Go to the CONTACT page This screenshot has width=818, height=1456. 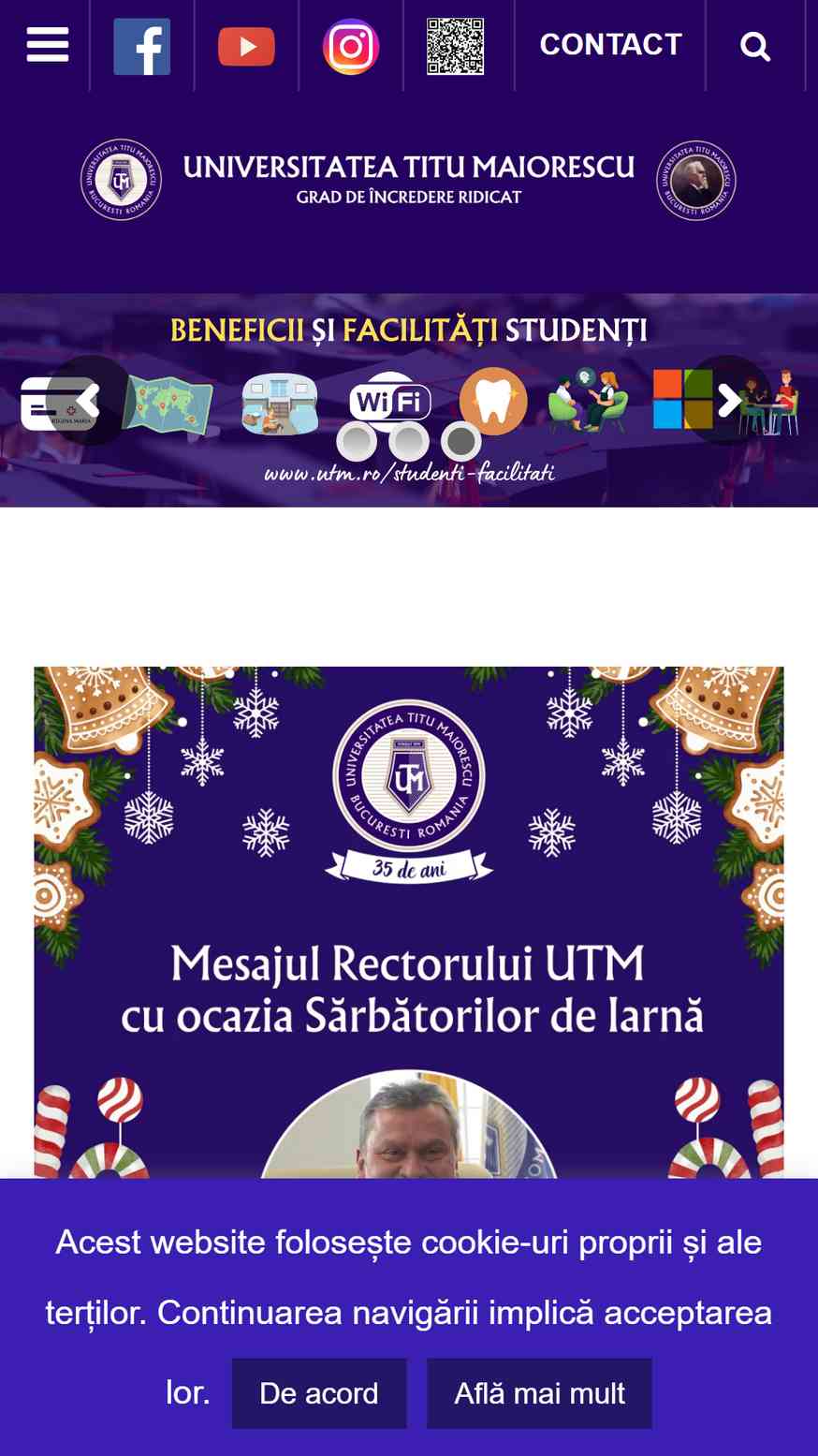(610, 45)
